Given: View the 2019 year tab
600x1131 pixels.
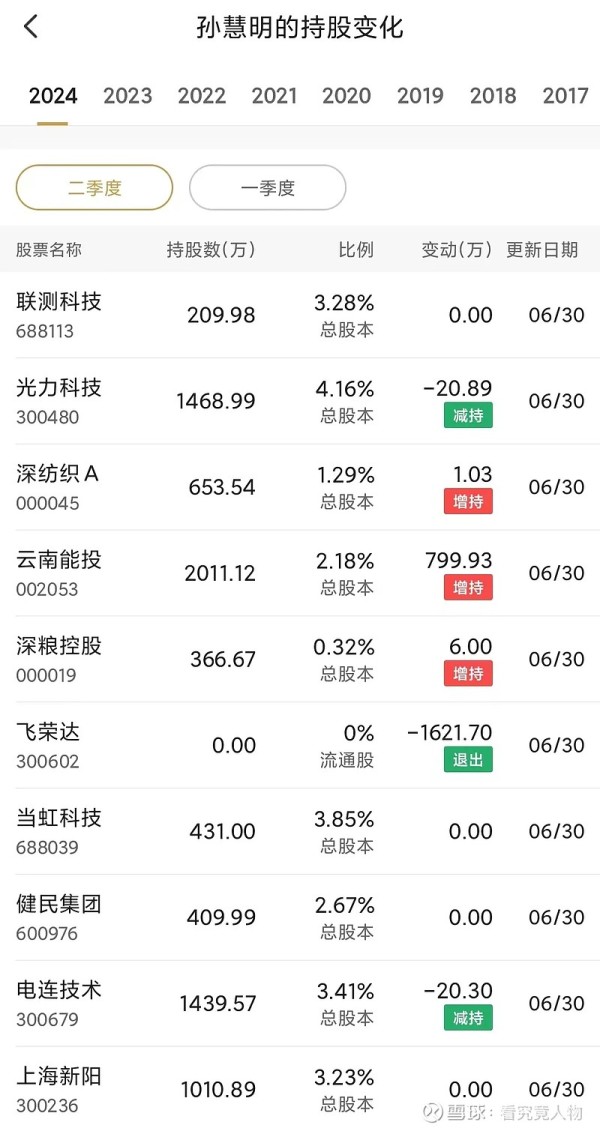Looking at the screenshot, I should 421,96.
